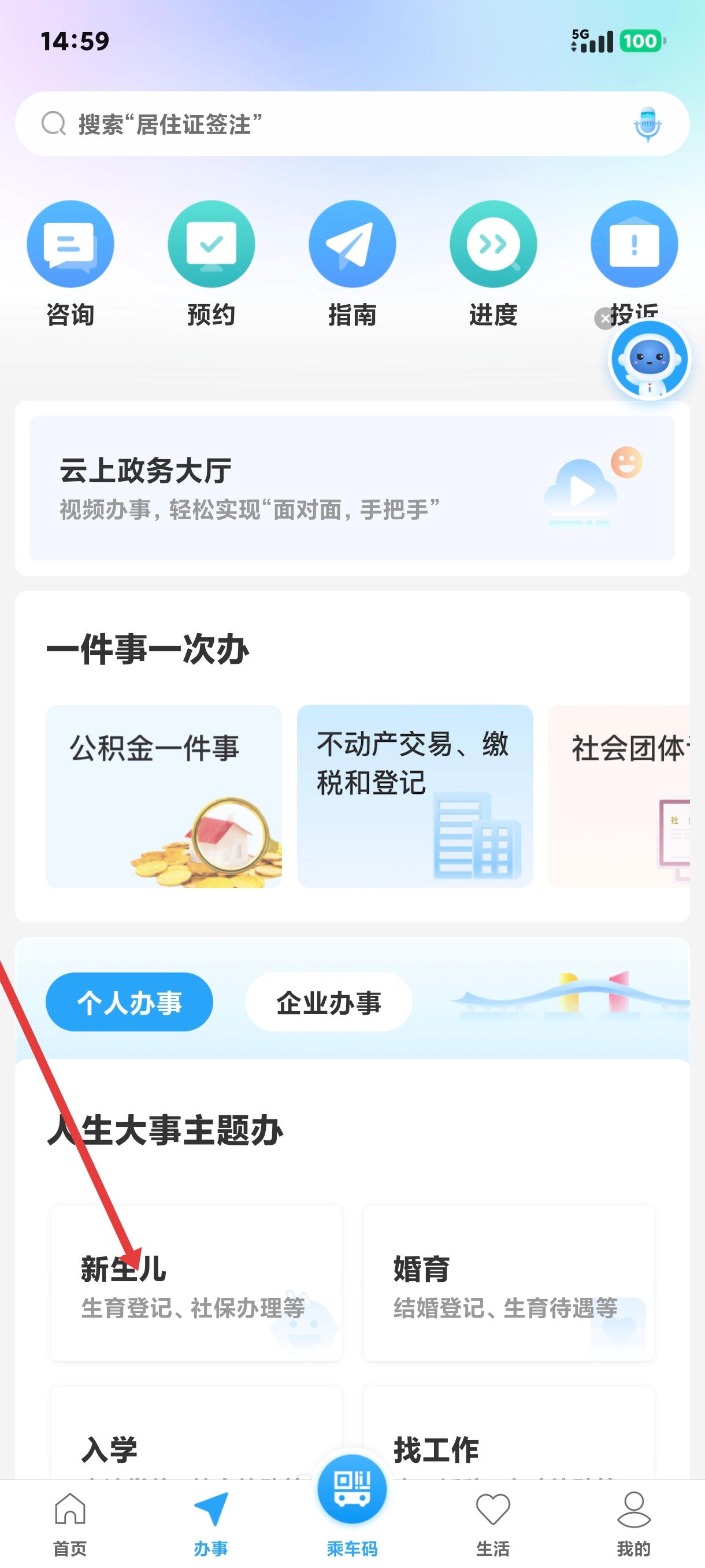This screenshot has width=705, height=1568.
Task: Switch to the 企业办事 tab
Action: [328, 1002]
